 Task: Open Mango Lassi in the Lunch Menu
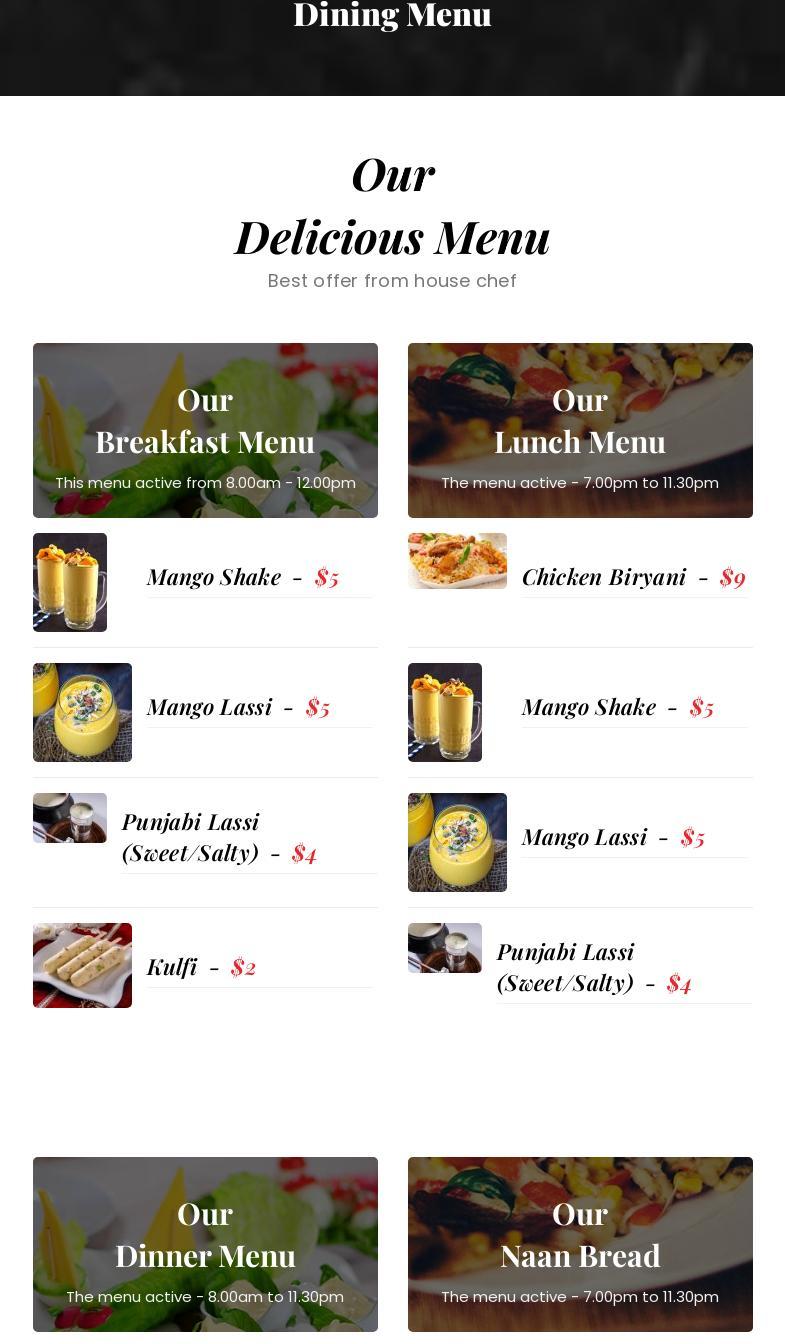click(x=584, y=837)
